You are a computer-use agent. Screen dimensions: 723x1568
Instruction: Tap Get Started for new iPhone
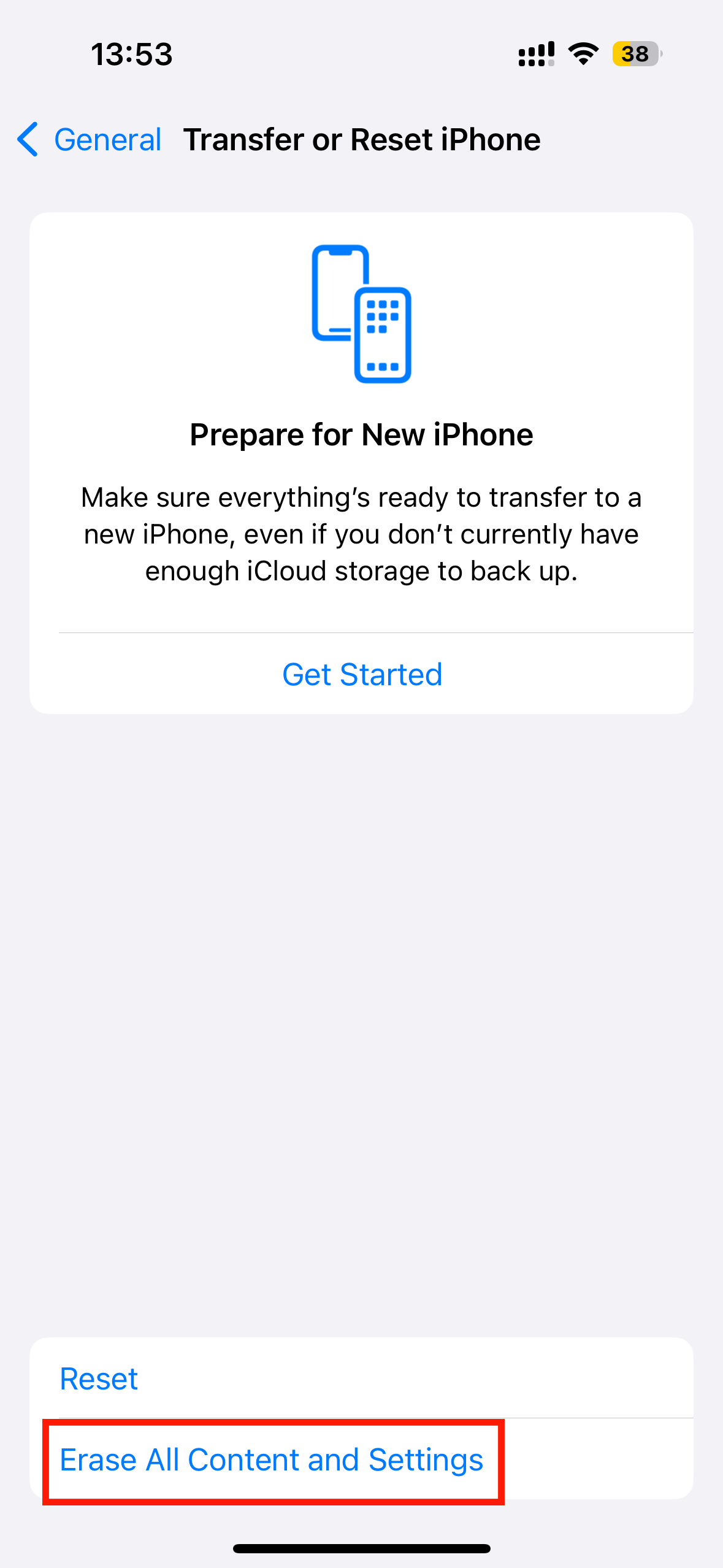(x=362, y=675)
